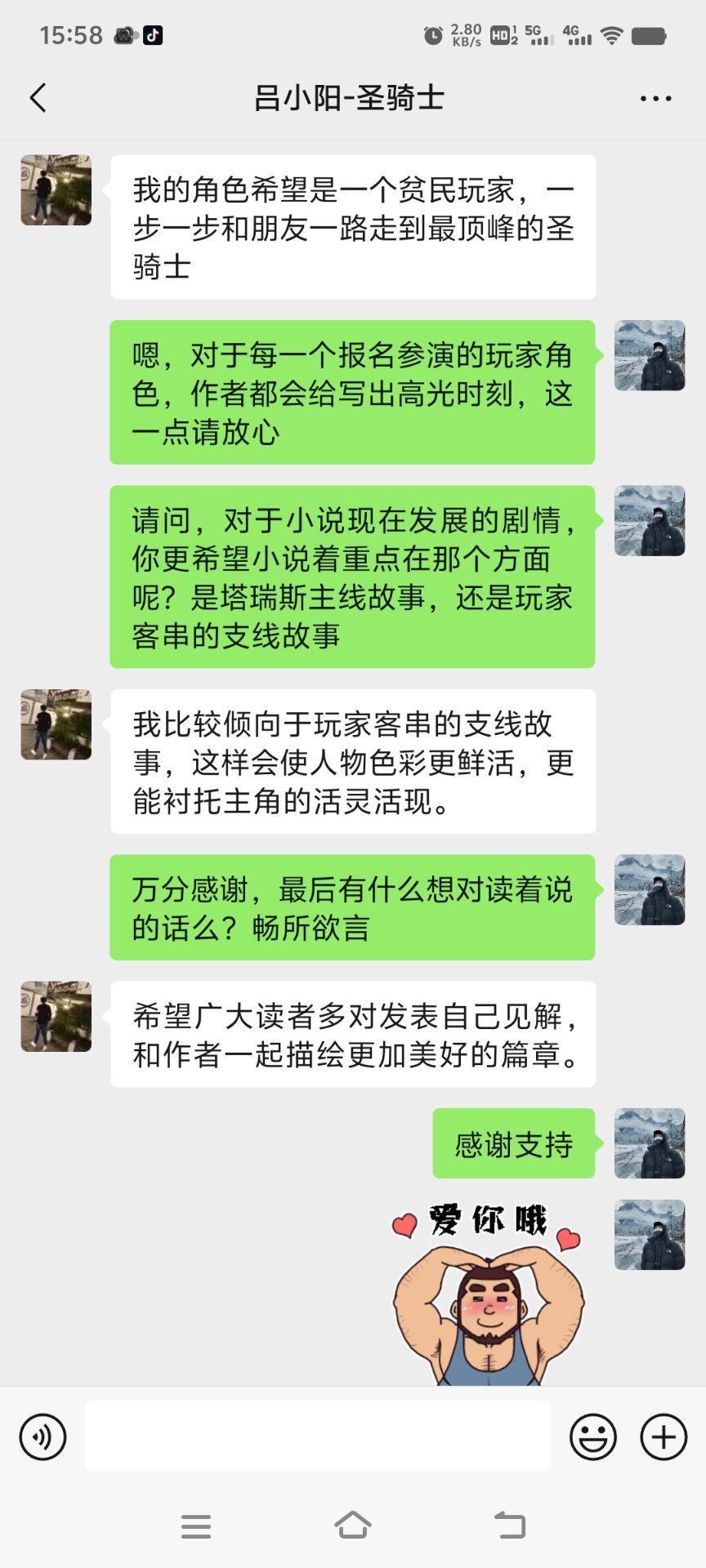Open the plus attachment menu

pos(664,1437)
